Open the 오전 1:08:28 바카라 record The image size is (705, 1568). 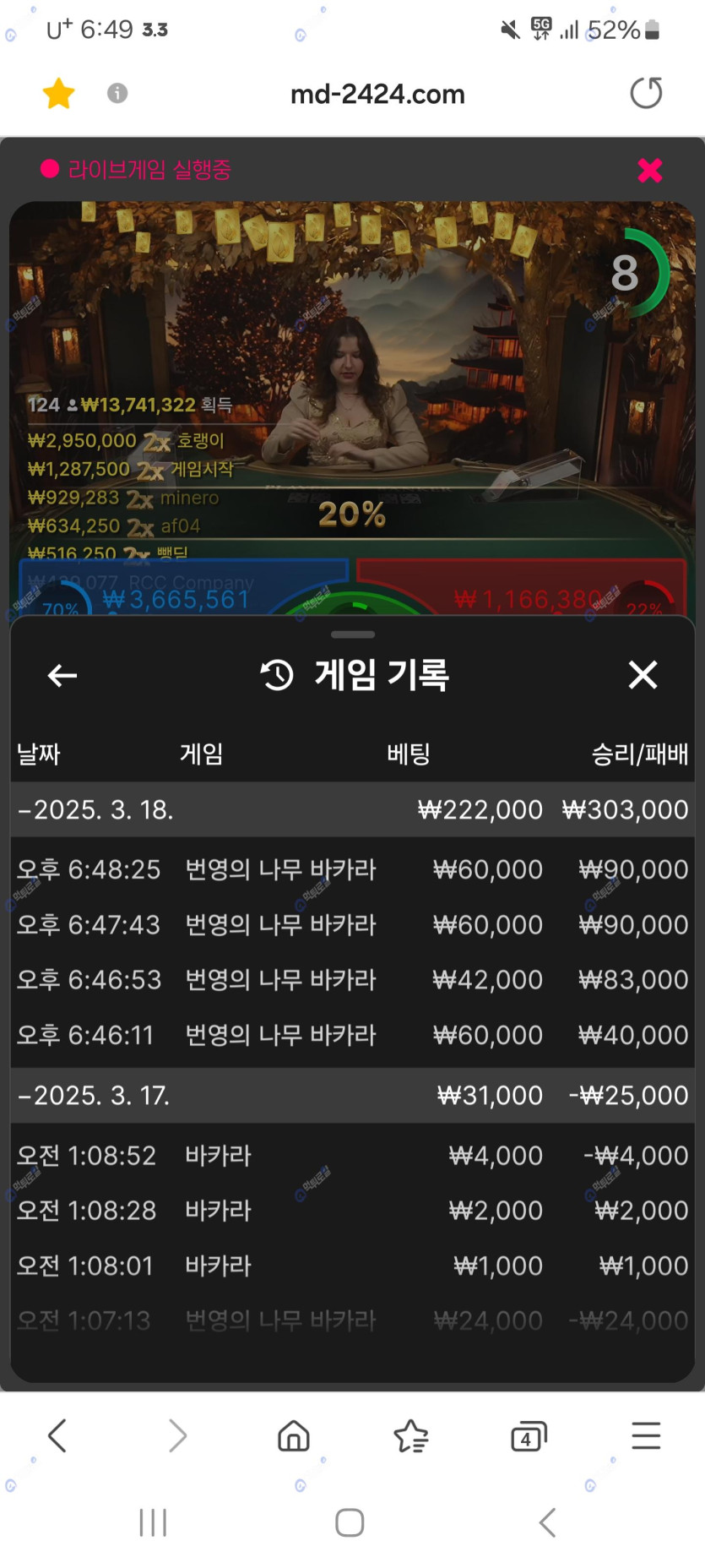[352, 1210]
